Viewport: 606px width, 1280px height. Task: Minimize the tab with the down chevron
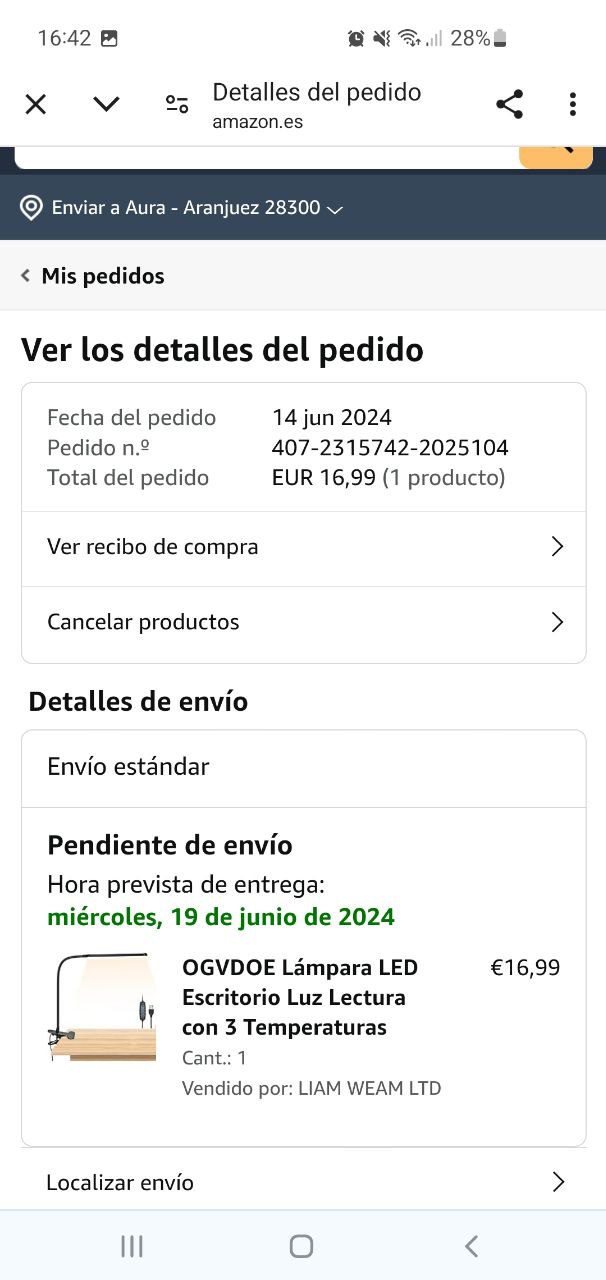point(106,104)
